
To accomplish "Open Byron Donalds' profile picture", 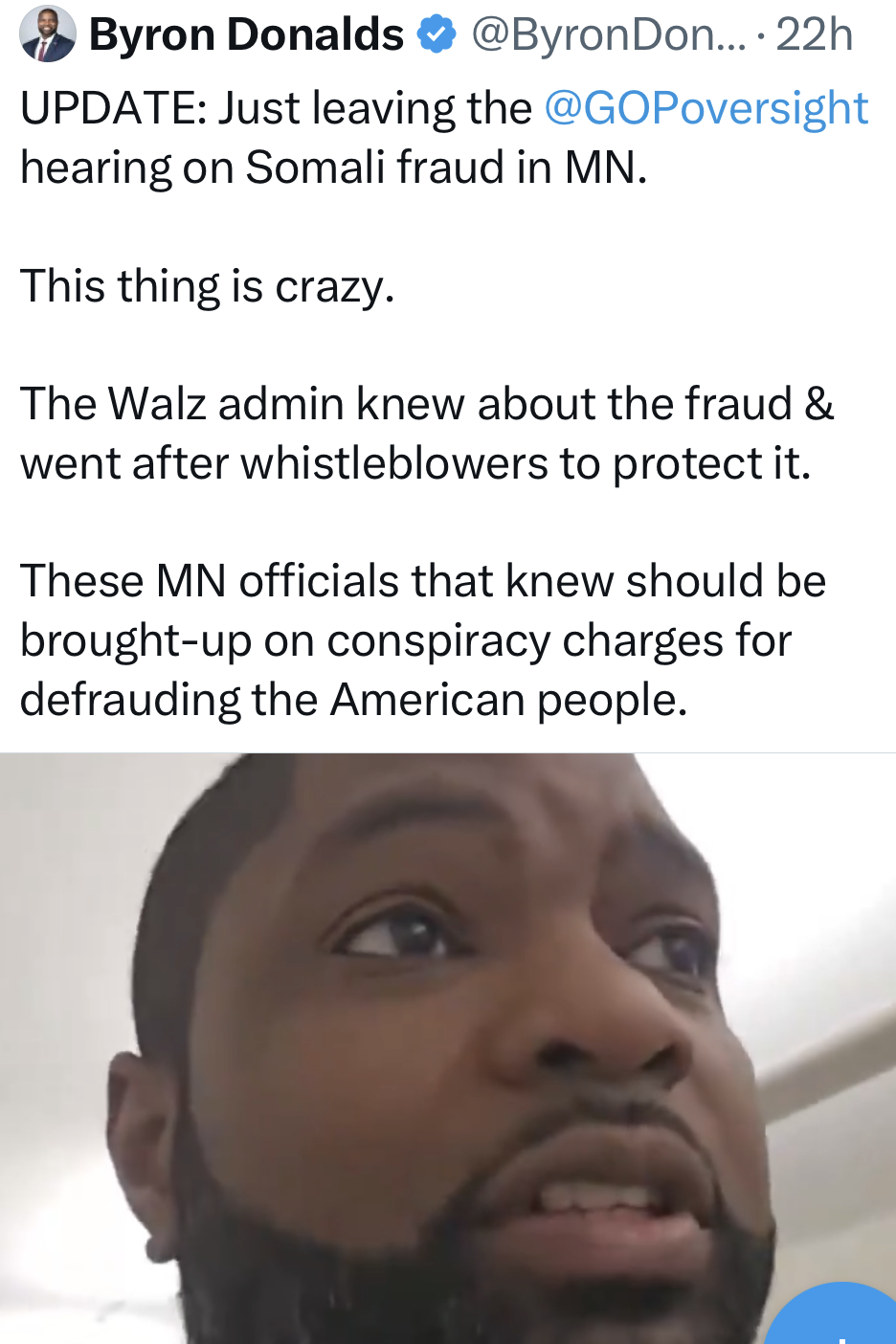I will pyautogui.click(x=47, y=35).
